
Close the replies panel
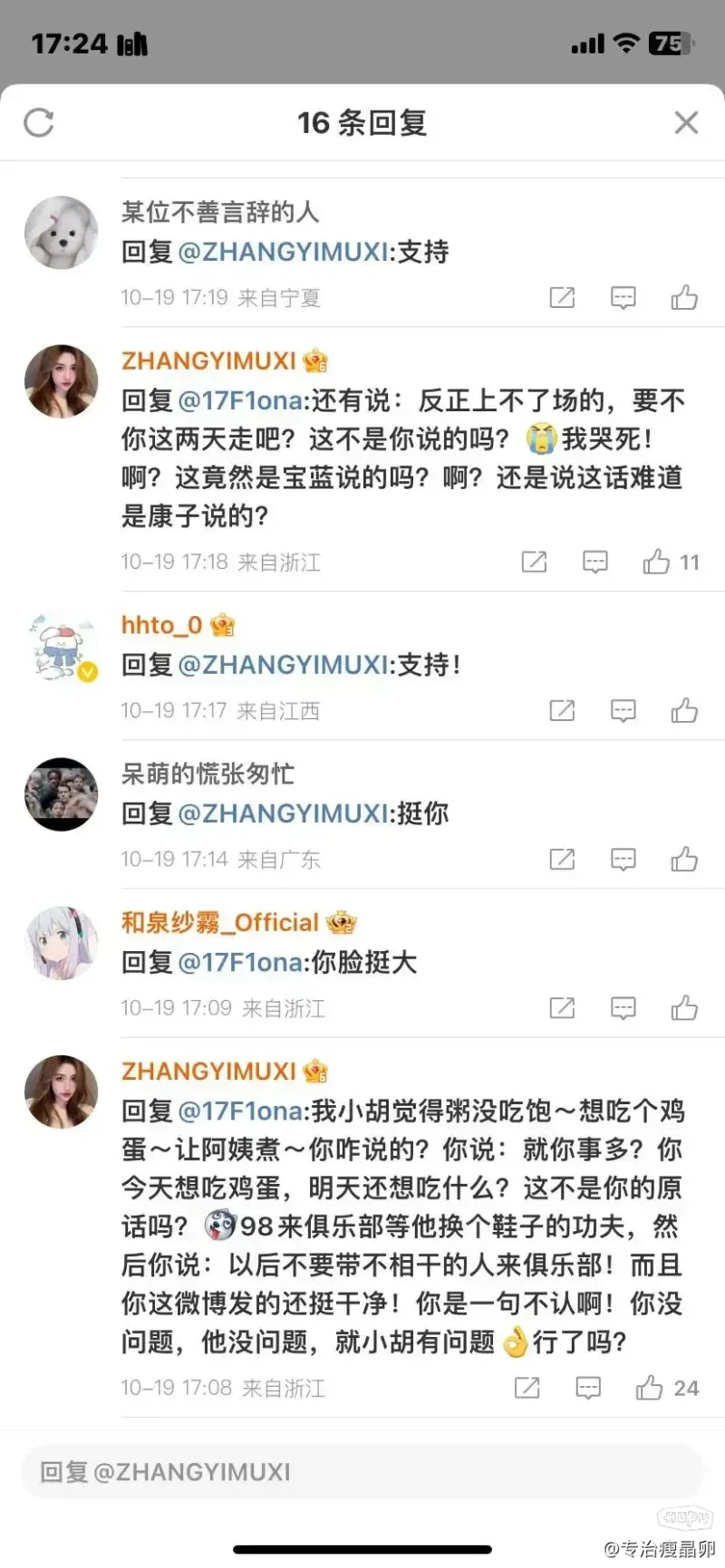click(686, 122)
